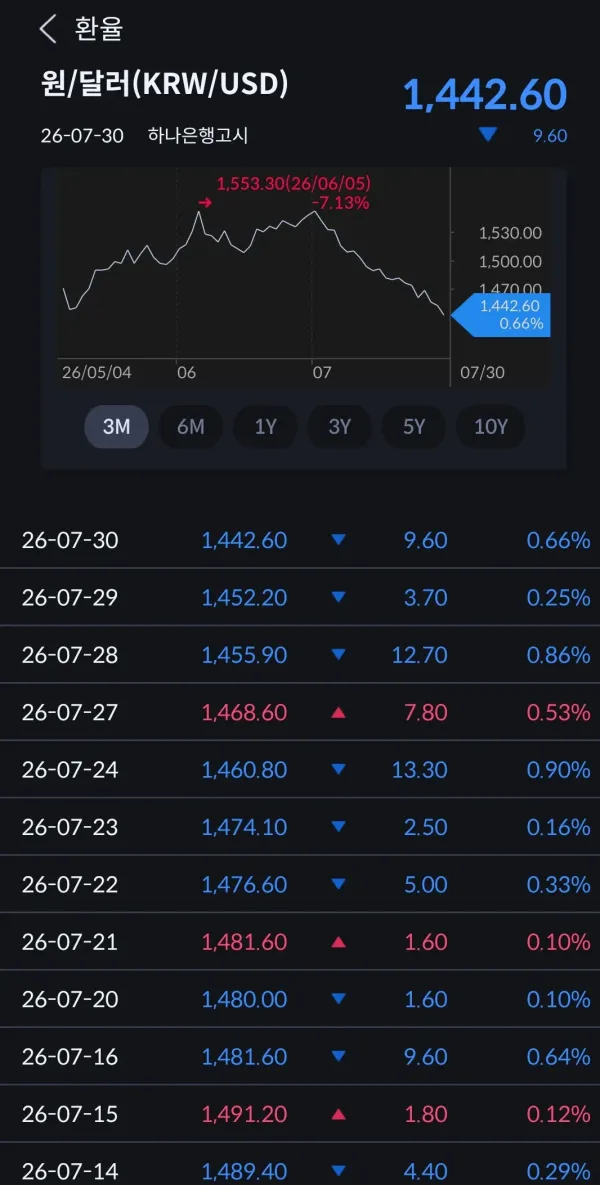Change the chart range to 3Y

tap(339, 426)
